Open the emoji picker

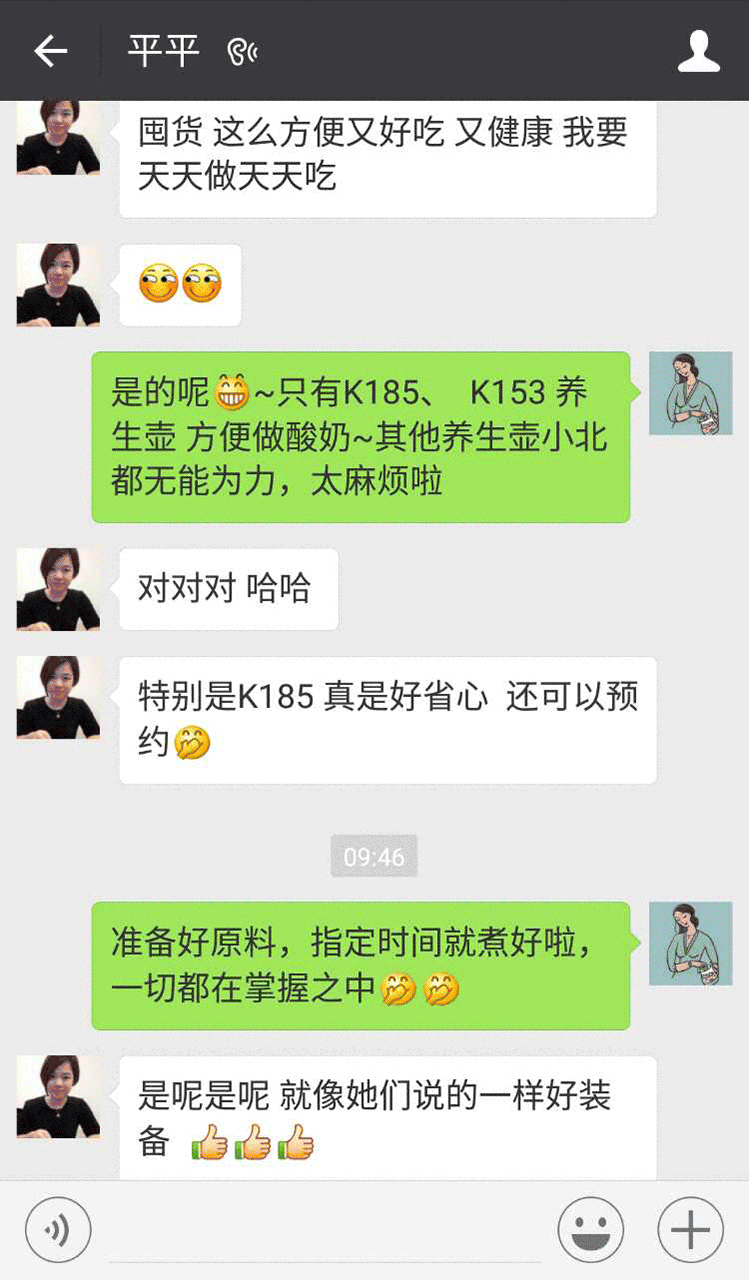(591, 1230)
